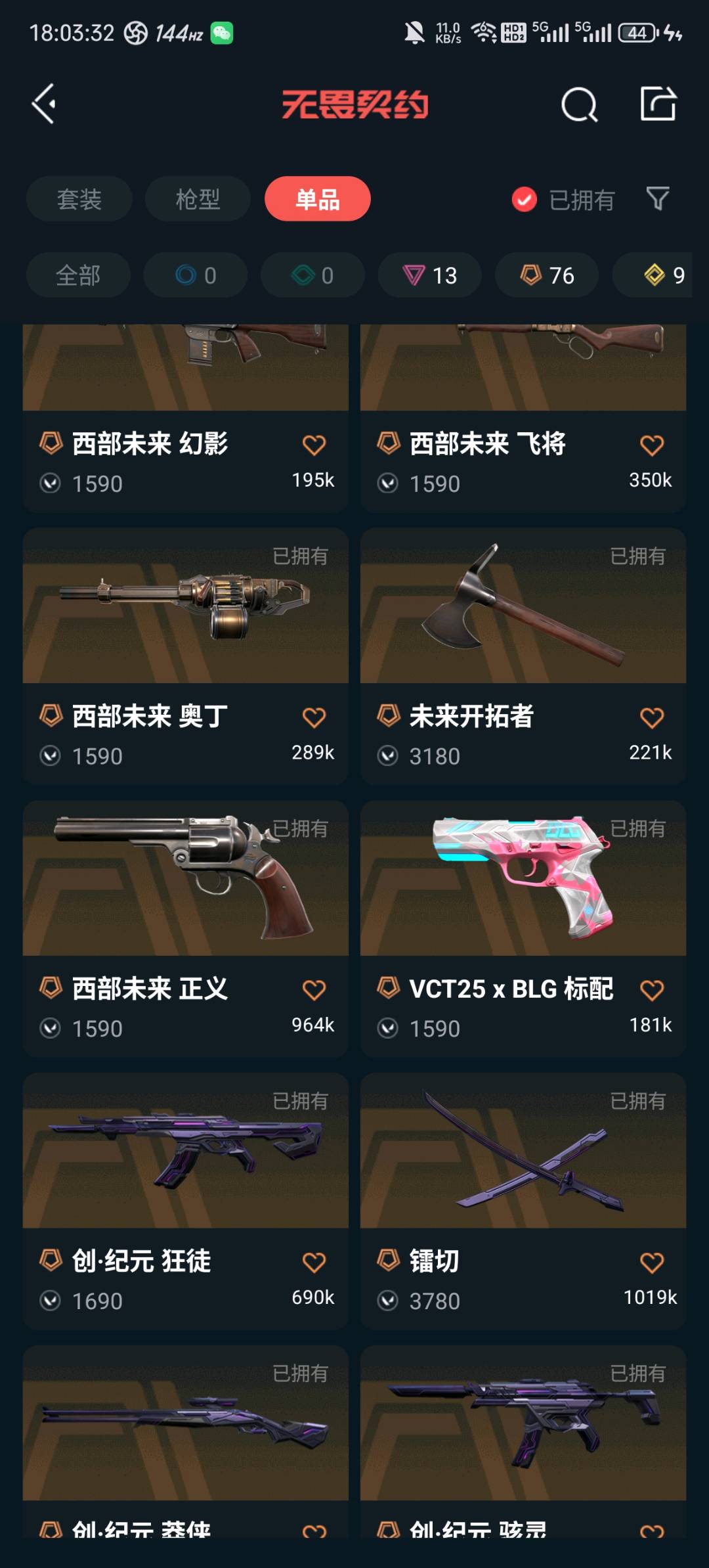This screenshot has height=1568, width=709.
Task: Like the 西部未来 幻影 skin
Action: click(x=314, y=445)
